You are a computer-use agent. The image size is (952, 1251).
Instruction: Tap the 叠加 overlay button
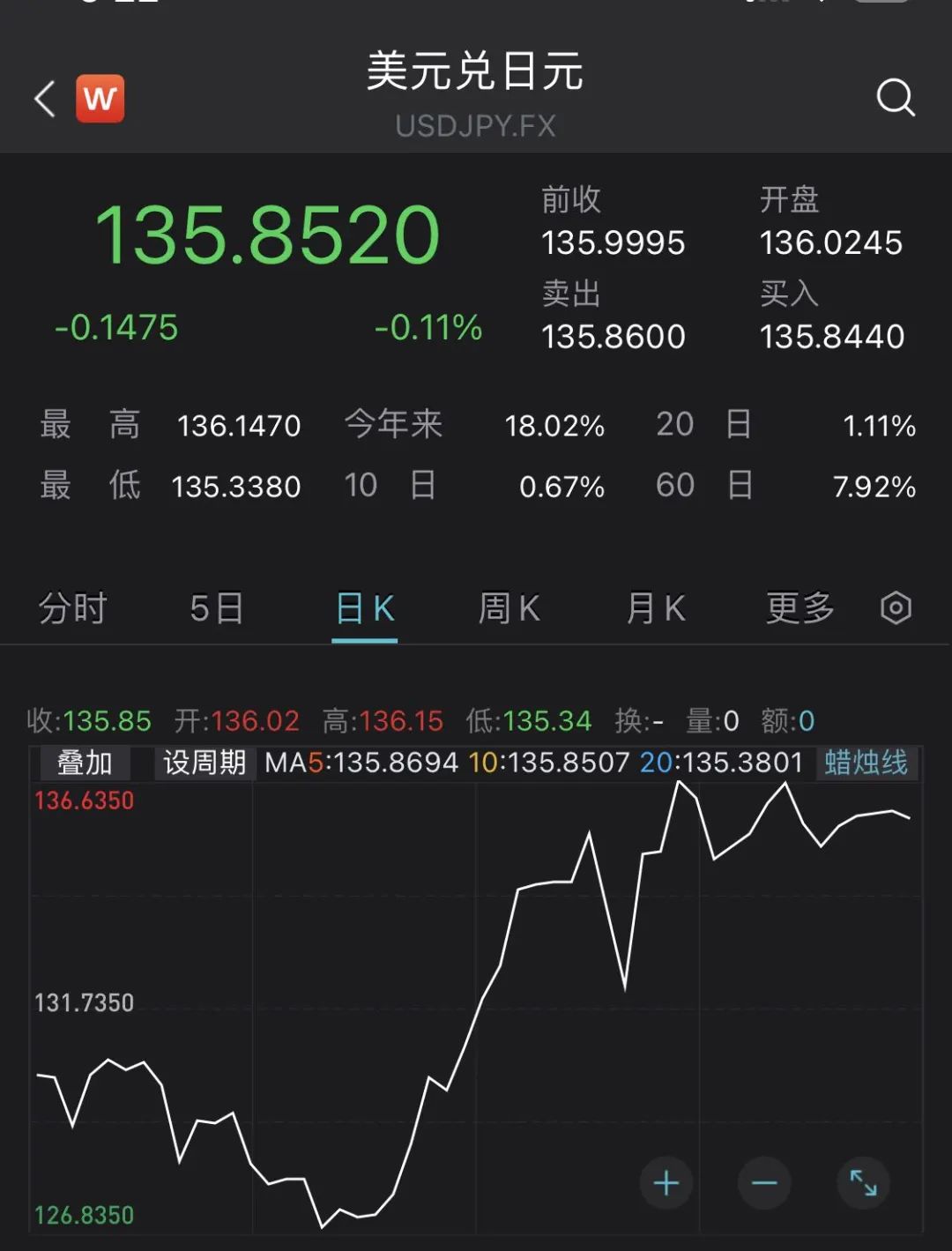pos(85,763)
